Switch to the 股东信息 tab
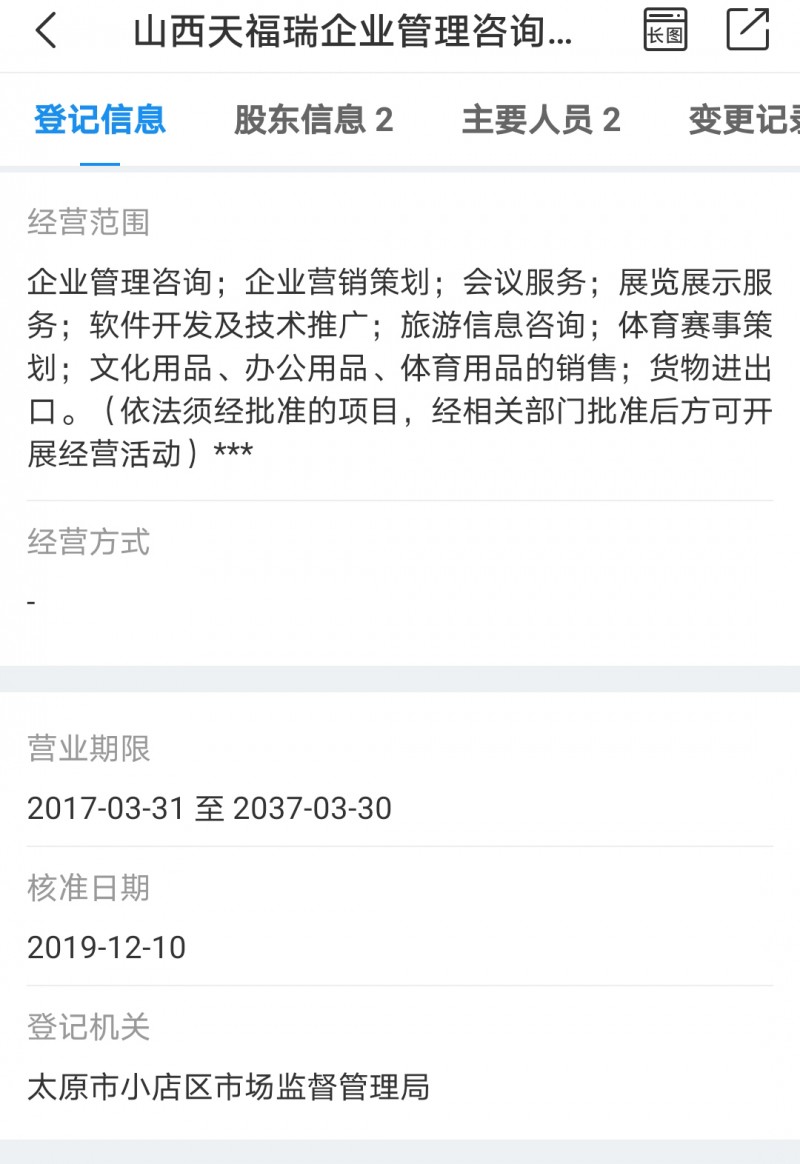Image resolution: width=800 pixels, height=1164 pixels. tap(313, 120)
